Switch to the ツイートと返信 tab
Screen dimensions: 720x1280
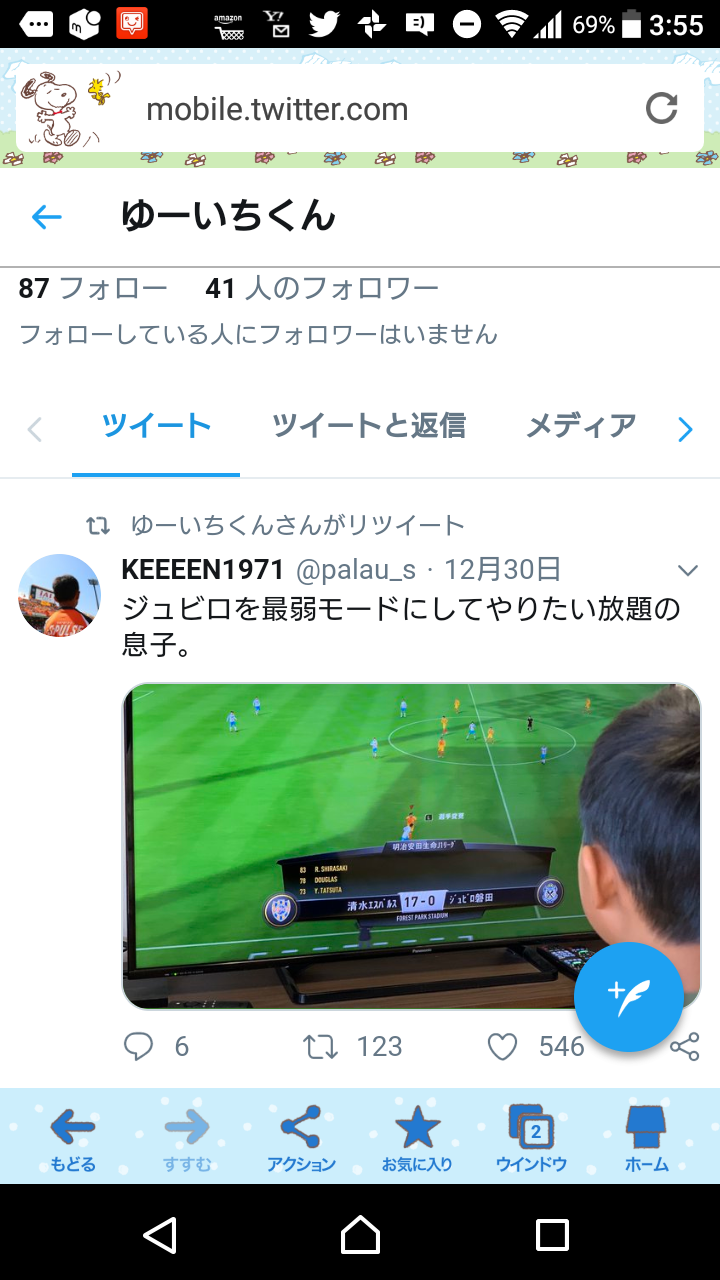pyautogui.click(x=368, y=426)
